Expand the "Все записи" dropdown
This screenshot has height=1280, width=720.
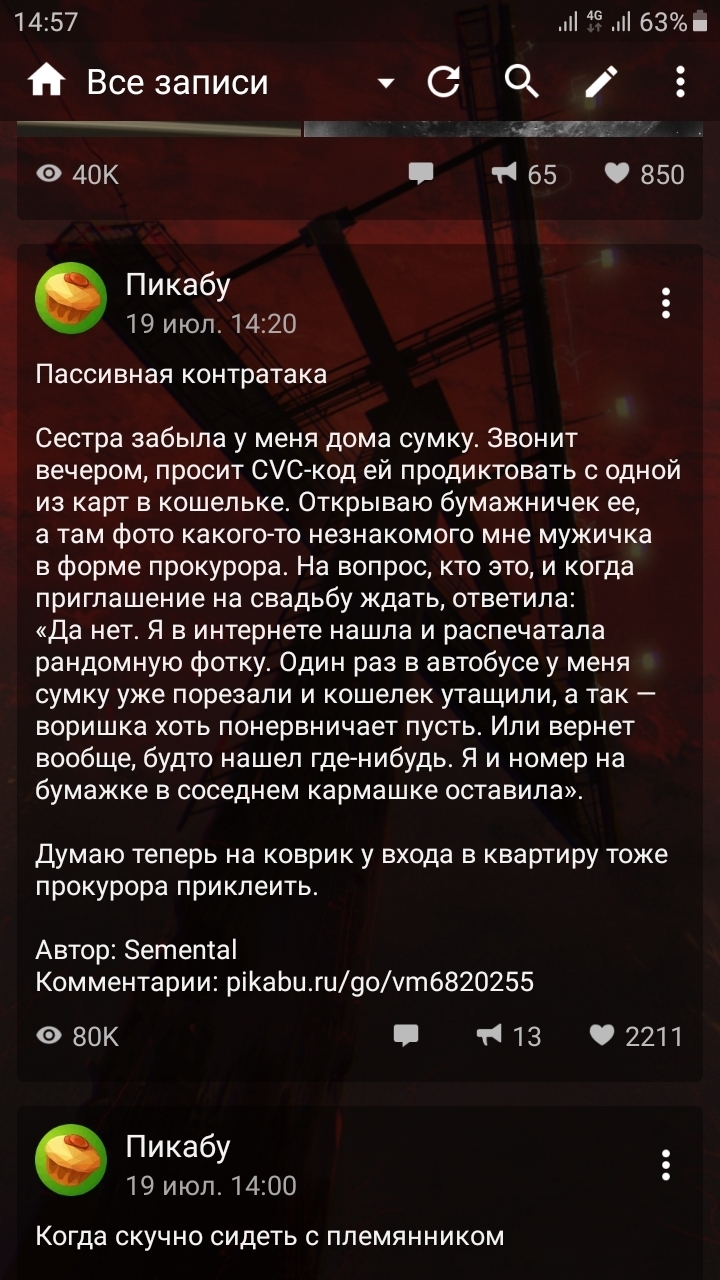[x=386, y=83]
